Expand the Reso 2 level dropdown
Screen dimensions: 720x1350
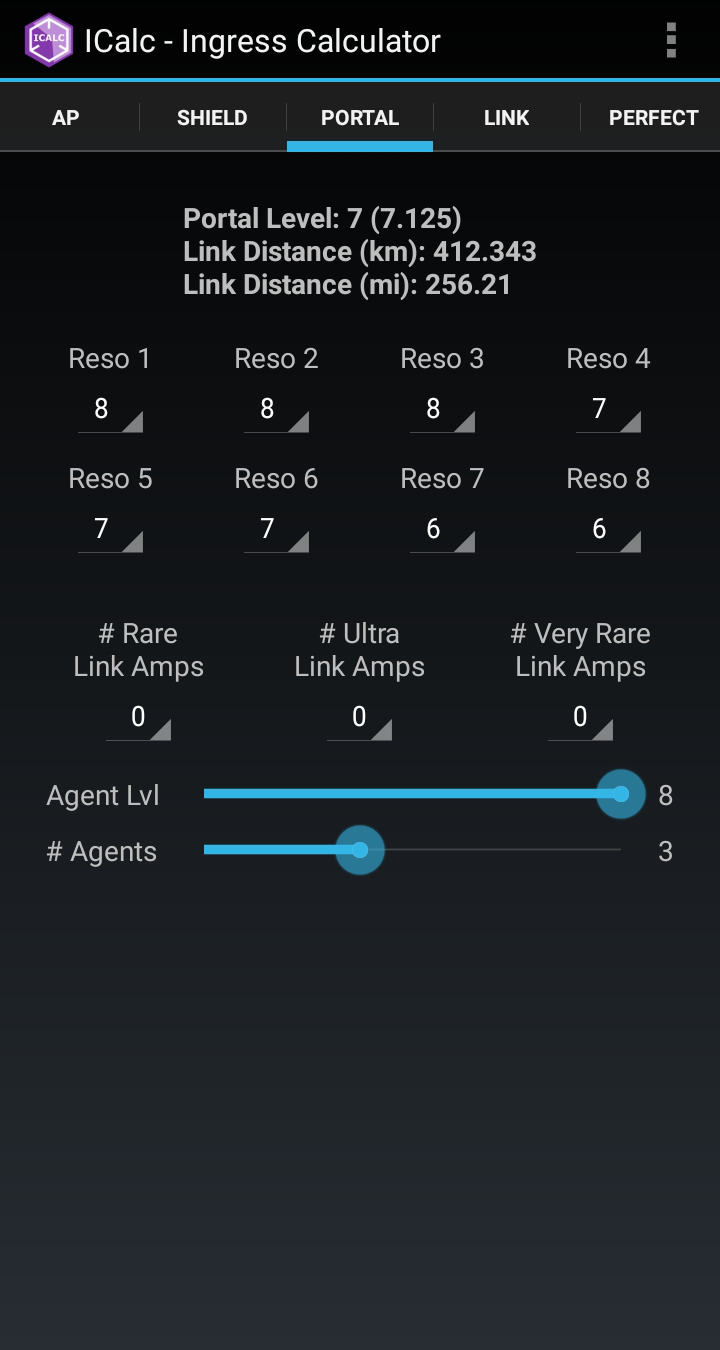[x=276, y=410]
